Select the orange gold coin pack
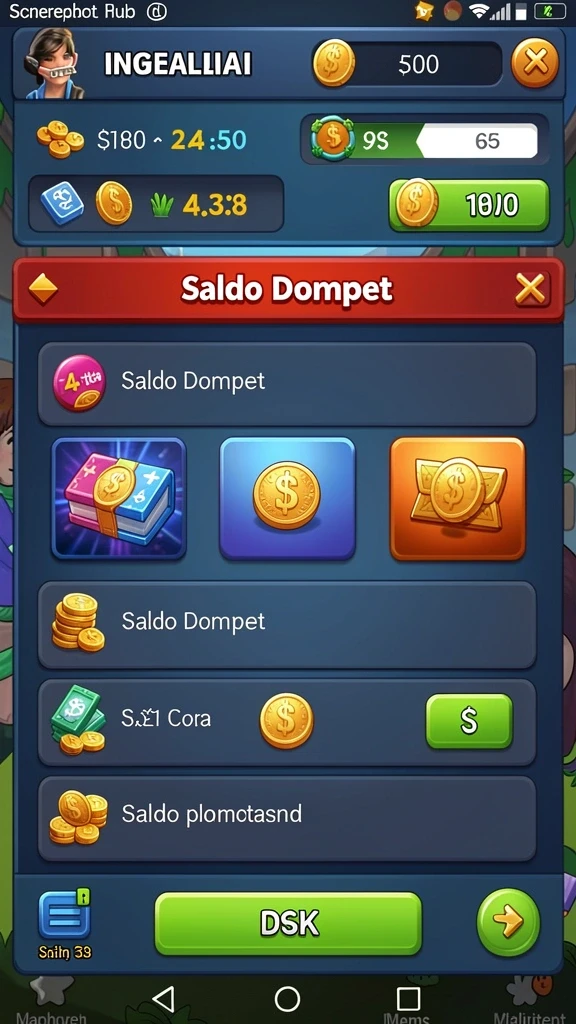 457,499
